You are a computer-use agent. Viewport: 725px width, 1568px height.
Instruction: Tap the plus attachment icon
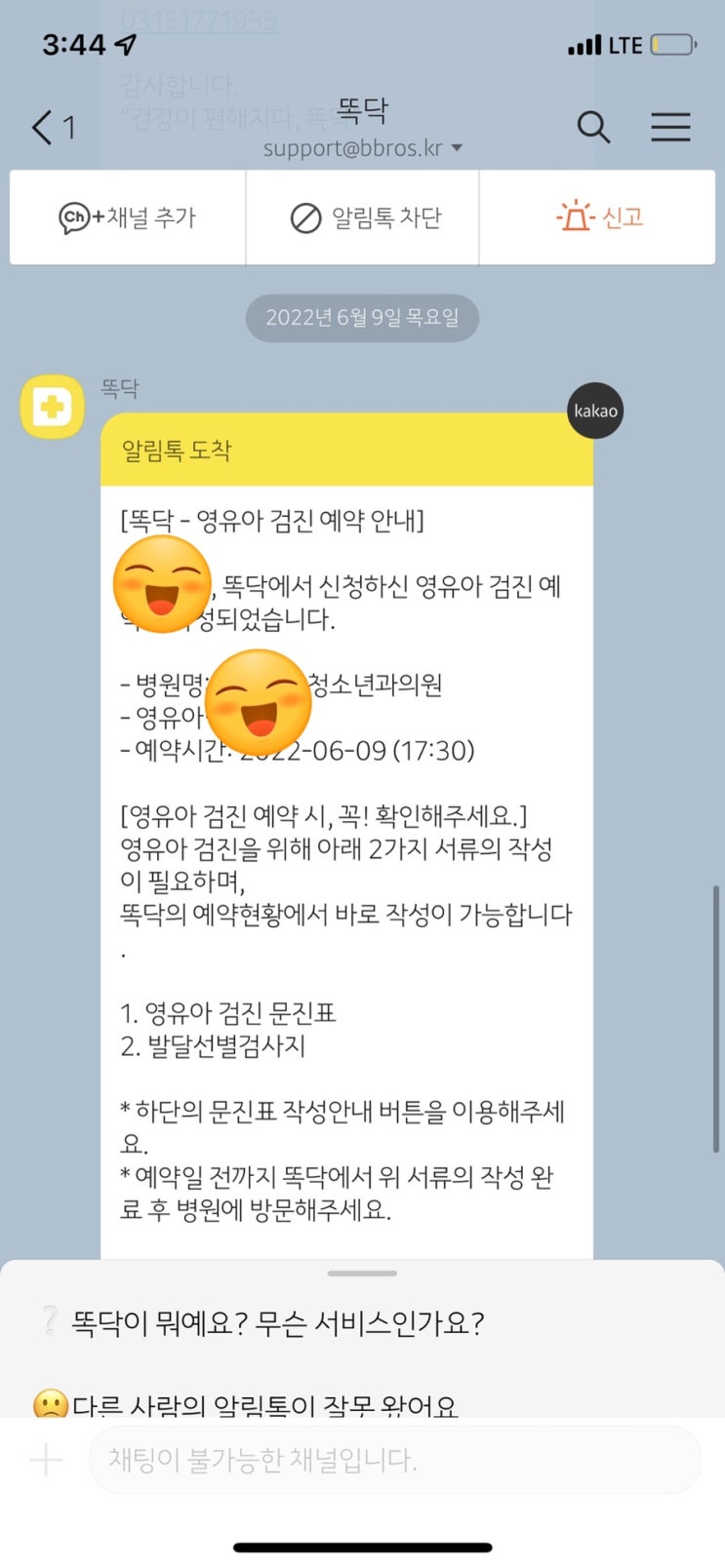(x=46, y=1460)
